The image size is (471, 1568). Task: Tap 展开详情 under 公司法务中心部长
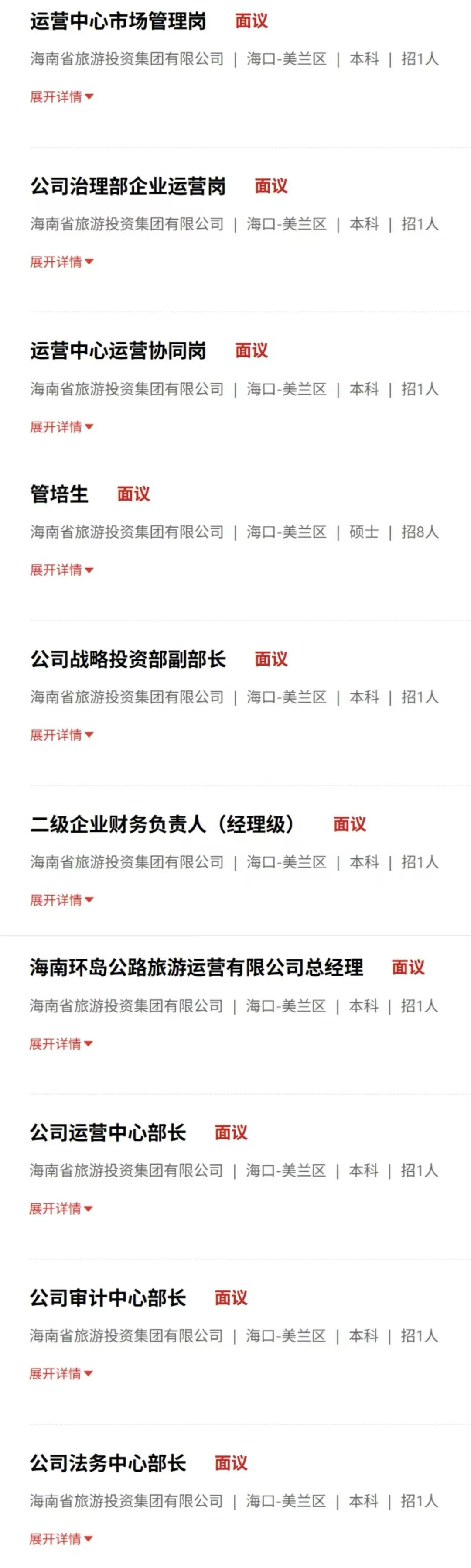click(x=61, y=1538)
